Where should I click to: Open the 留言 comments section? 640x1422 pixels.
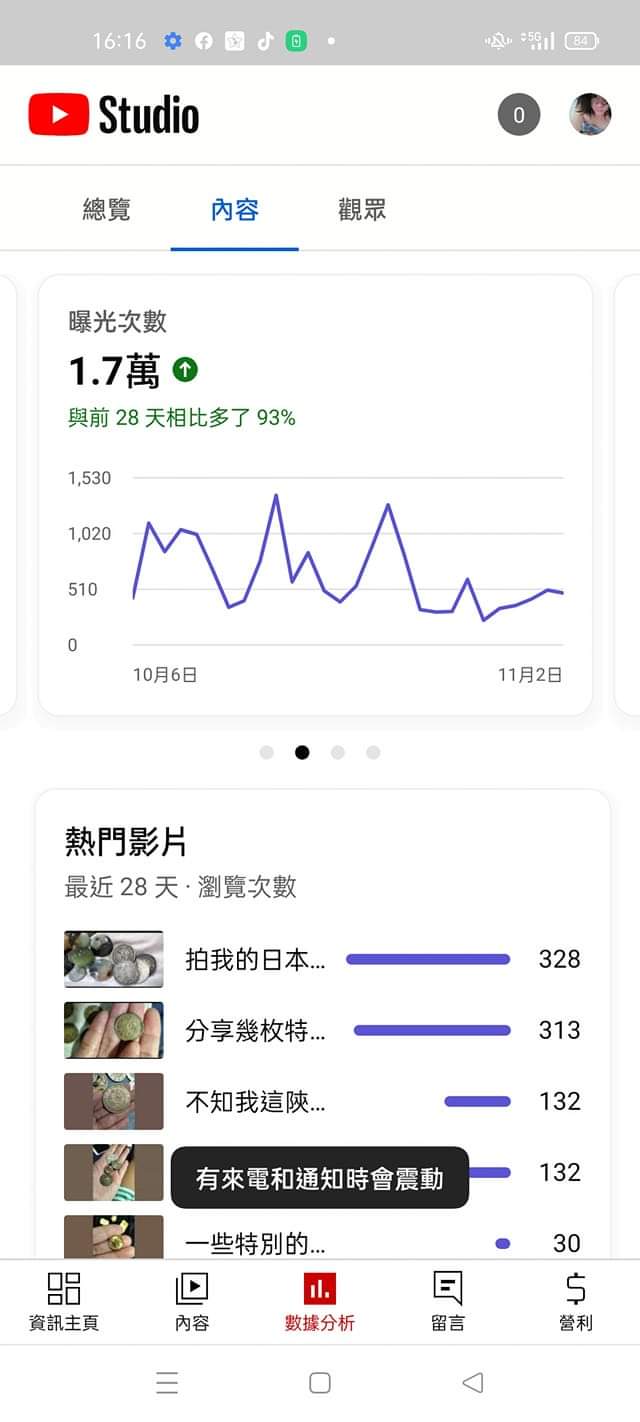pyautogui.click(x=448, y=1301)
